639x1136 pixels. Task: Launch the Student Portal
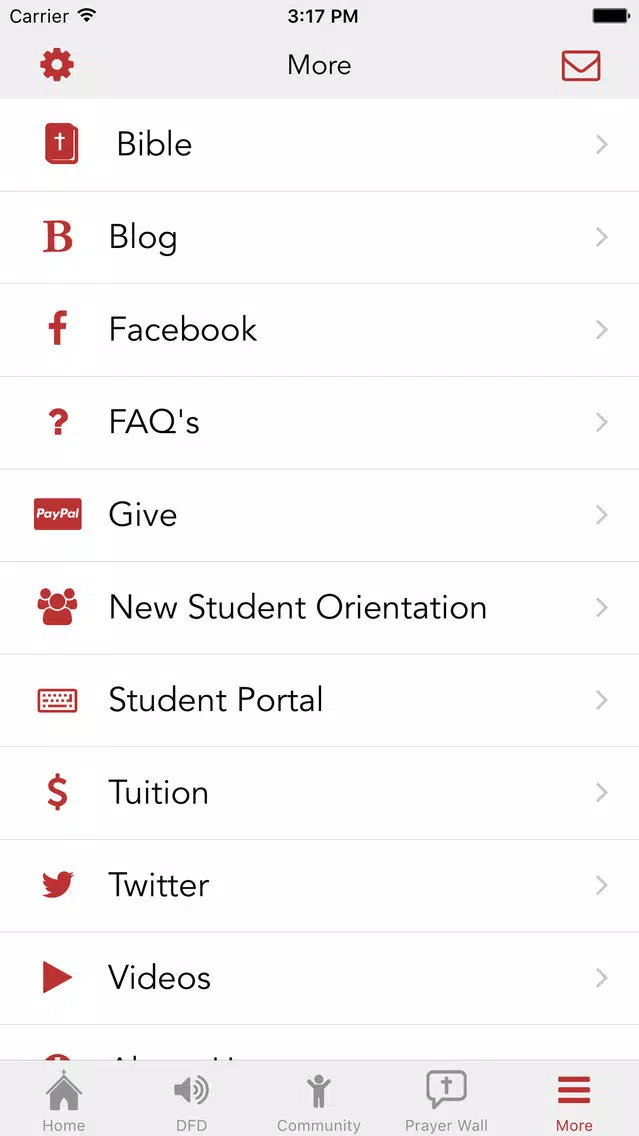(320, 701)
